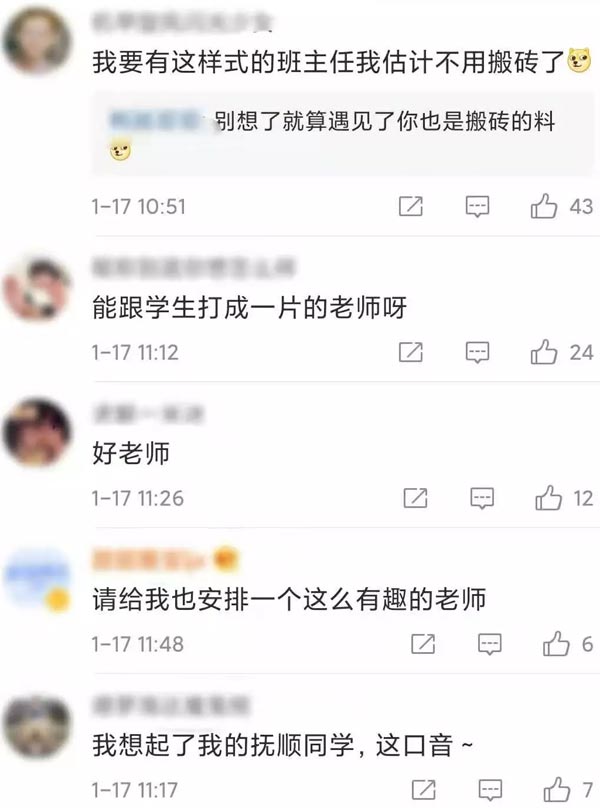Open avatar of the 抚顺同学 commenter
The width and height of the screenshot is (600, 808).
pyautogui.click(x=37, y=725)
